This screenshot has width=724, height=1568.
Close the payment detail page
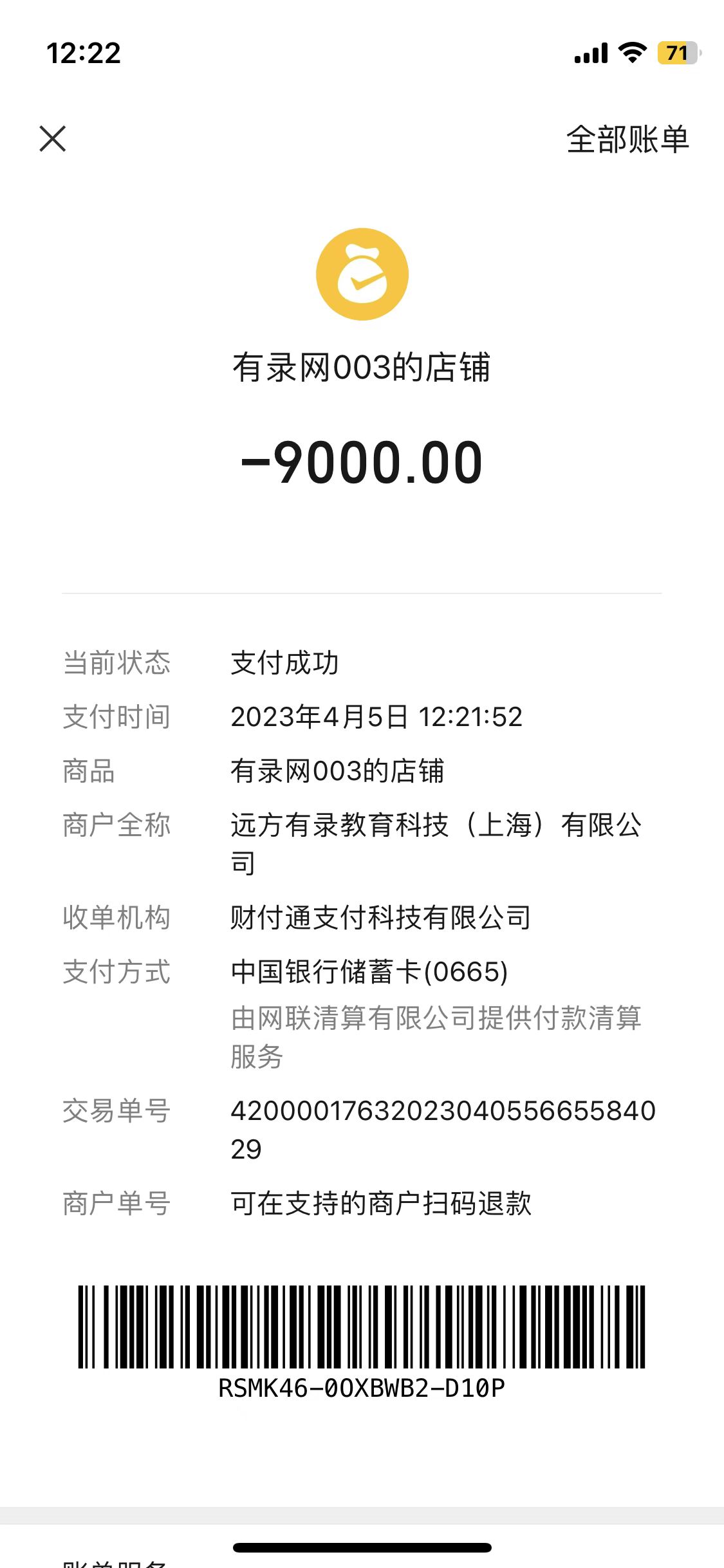(x=53, y=139)
